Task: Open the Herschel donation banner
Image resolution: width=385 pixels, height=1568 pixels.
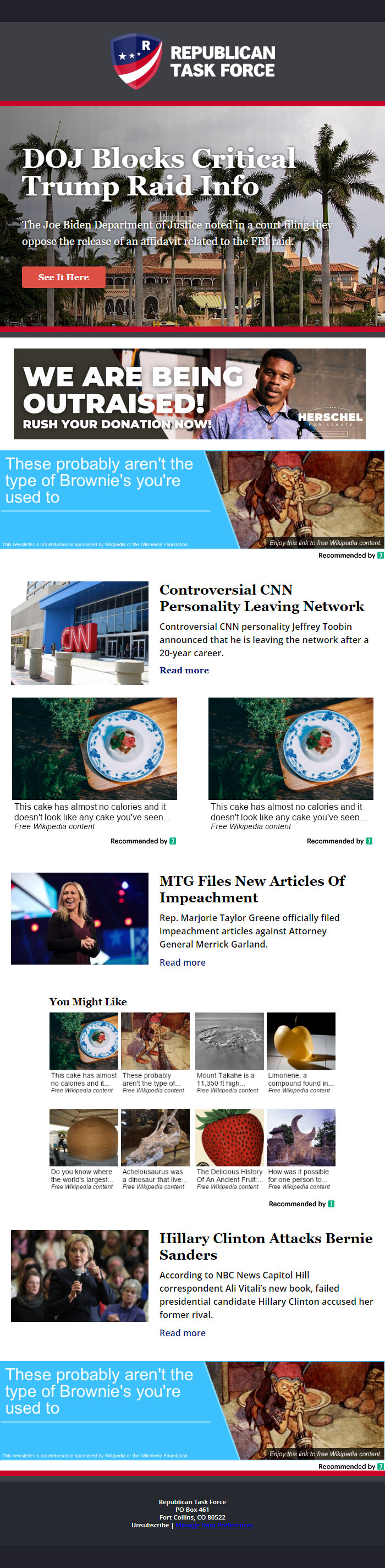Action: point(189,393)
